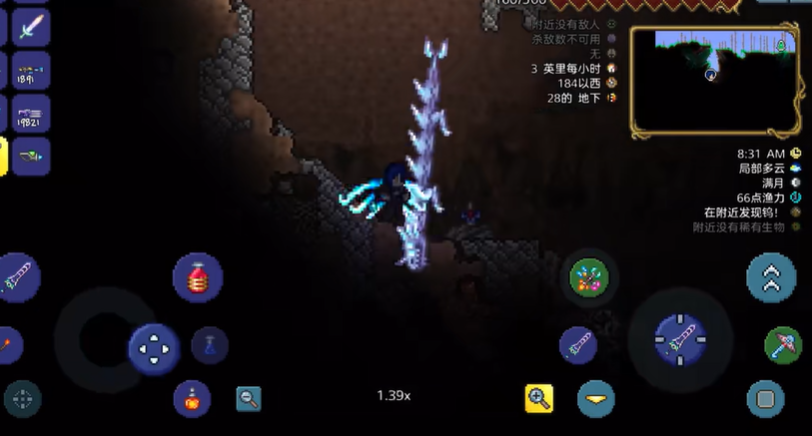Zoom out with the minus magnifier
The width and height of the screenshot is (812, 436).
pyautogui.click(x=249, y=399)
